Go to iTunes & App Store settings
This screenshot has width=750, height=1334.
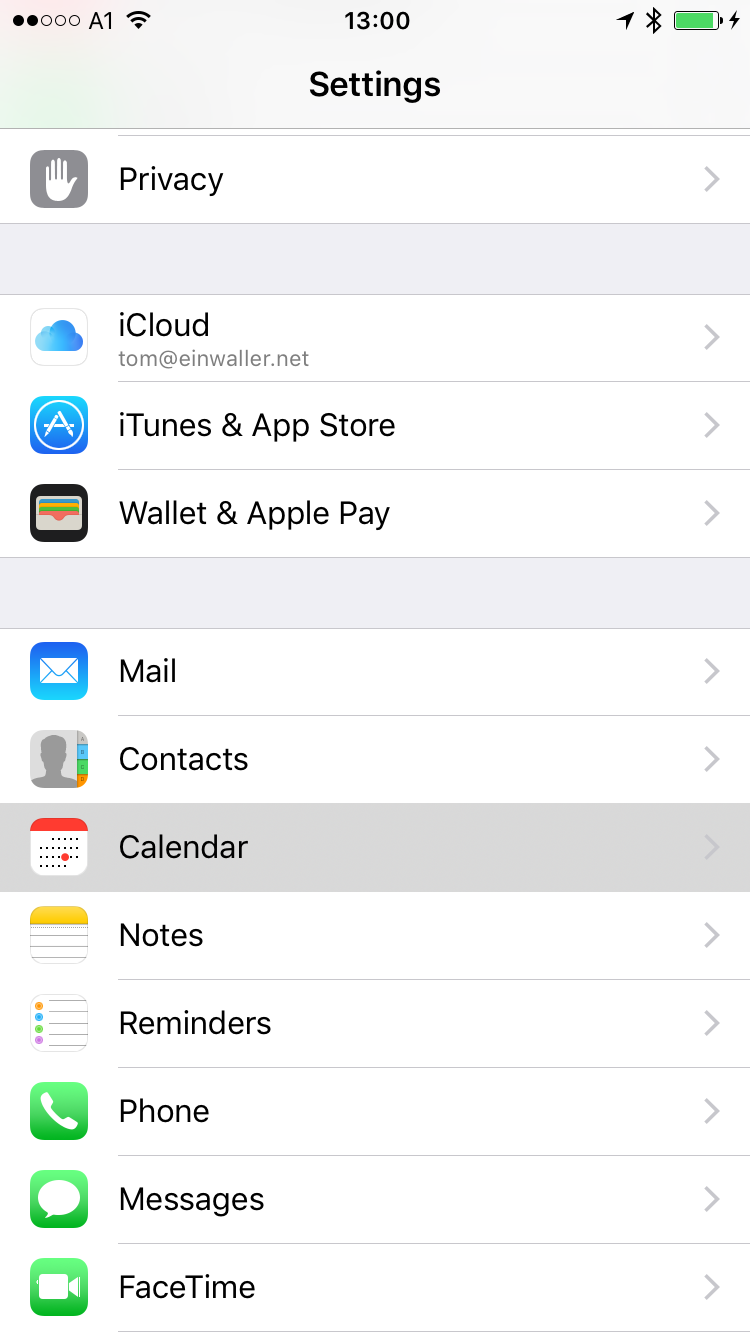point(375,426)
